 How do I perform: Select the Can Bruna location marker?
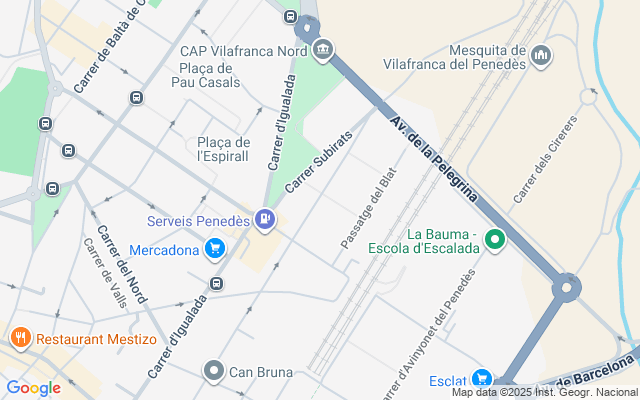pos(212,372)
